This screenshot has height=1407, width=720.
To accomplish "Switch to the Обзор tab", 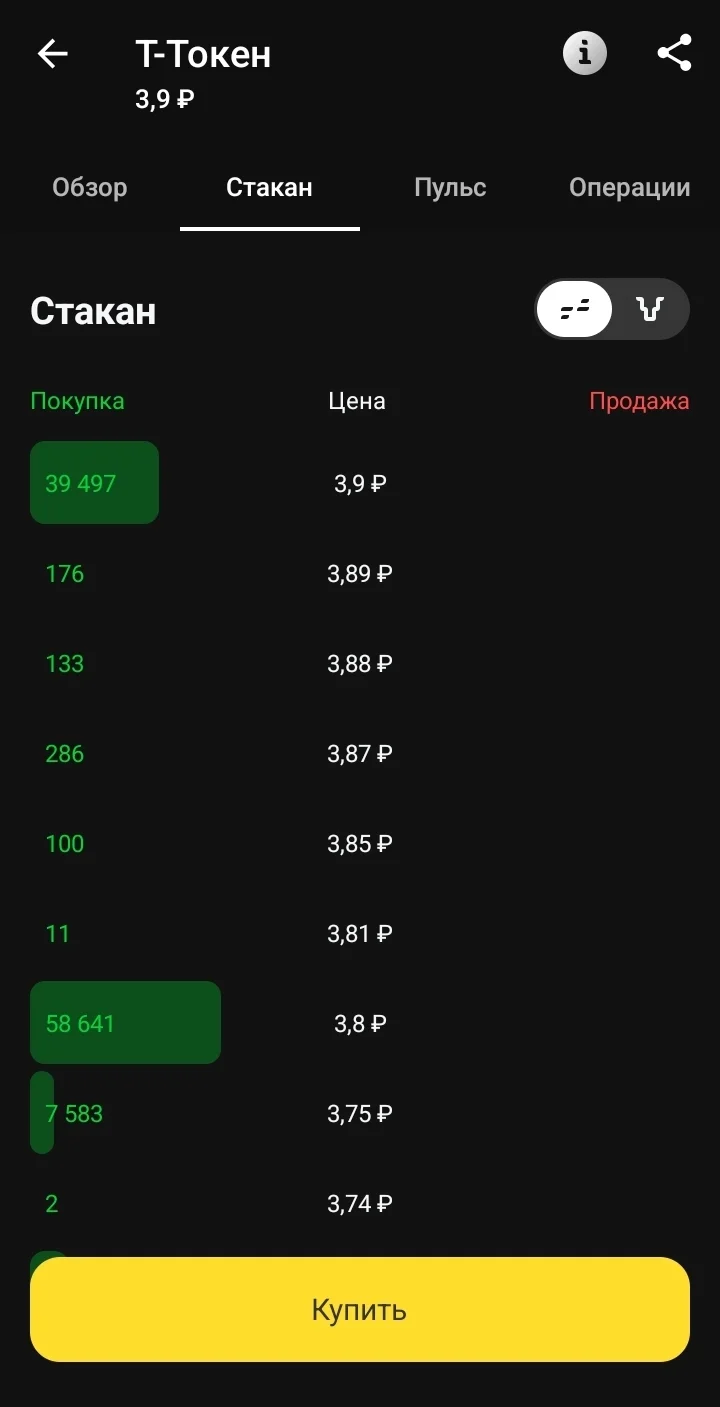I will [90, 187].
